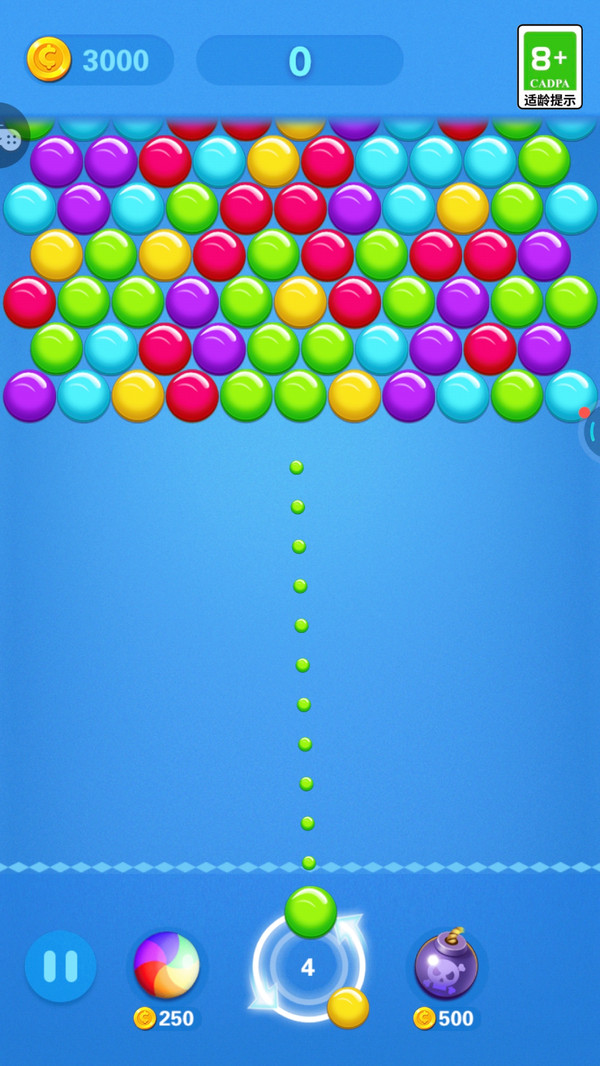Swap the green bubble with the yellow one

pyautogui.click(x=308, y=967)
